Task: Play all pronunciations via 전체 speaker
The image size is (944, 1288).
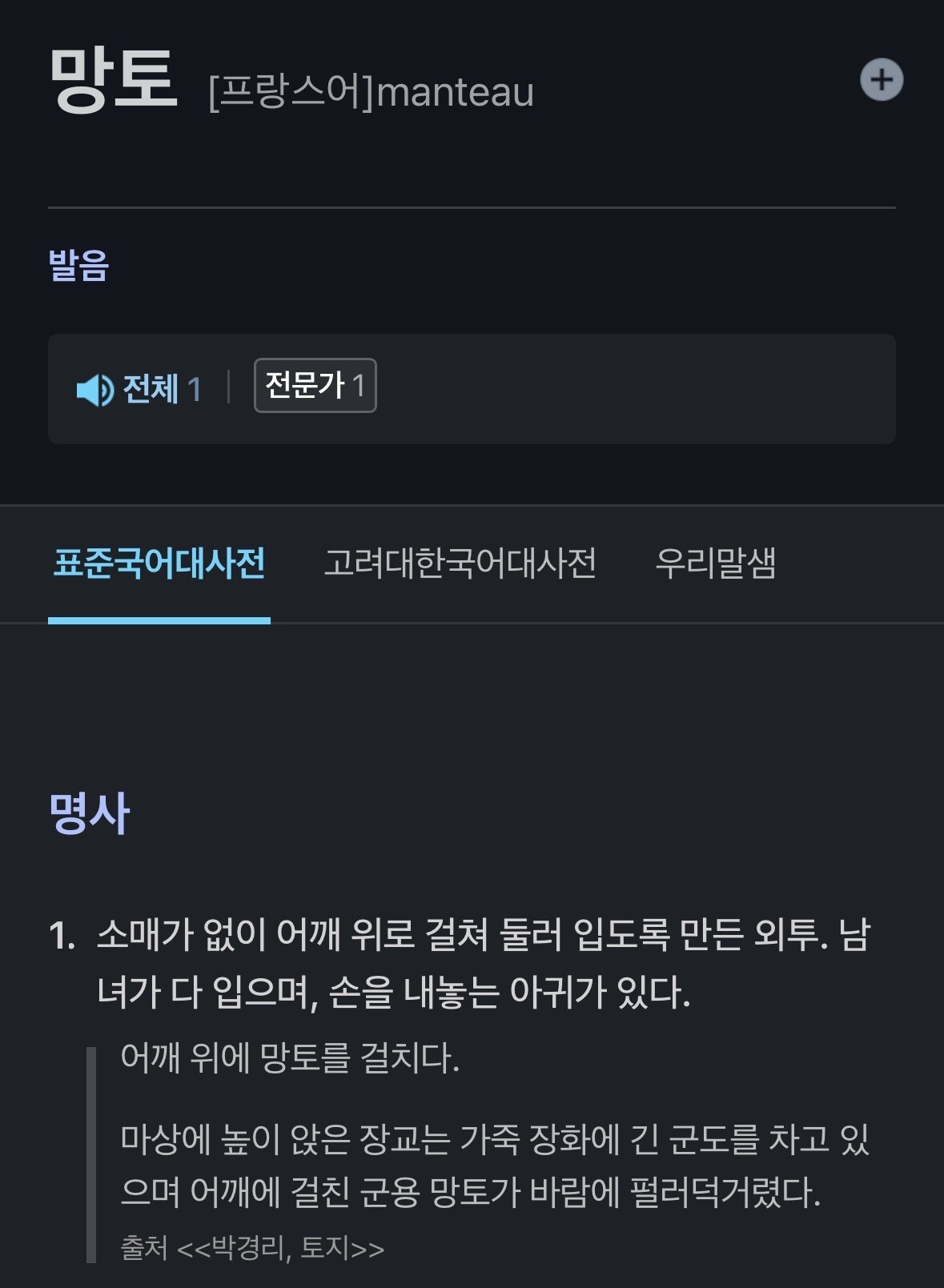Action: 139,390
